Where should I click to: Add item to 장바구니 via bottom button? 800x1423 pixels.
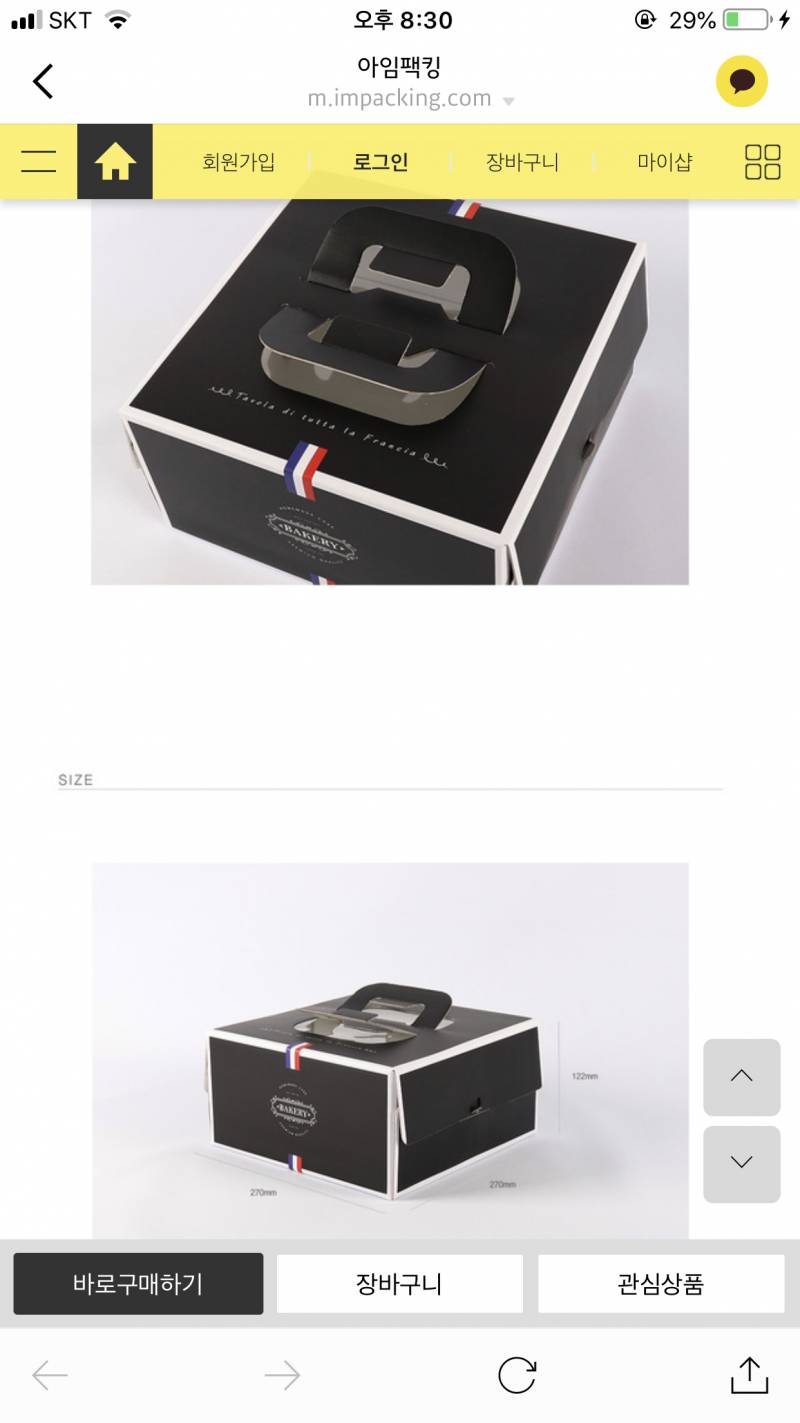tap(399, 1284)
